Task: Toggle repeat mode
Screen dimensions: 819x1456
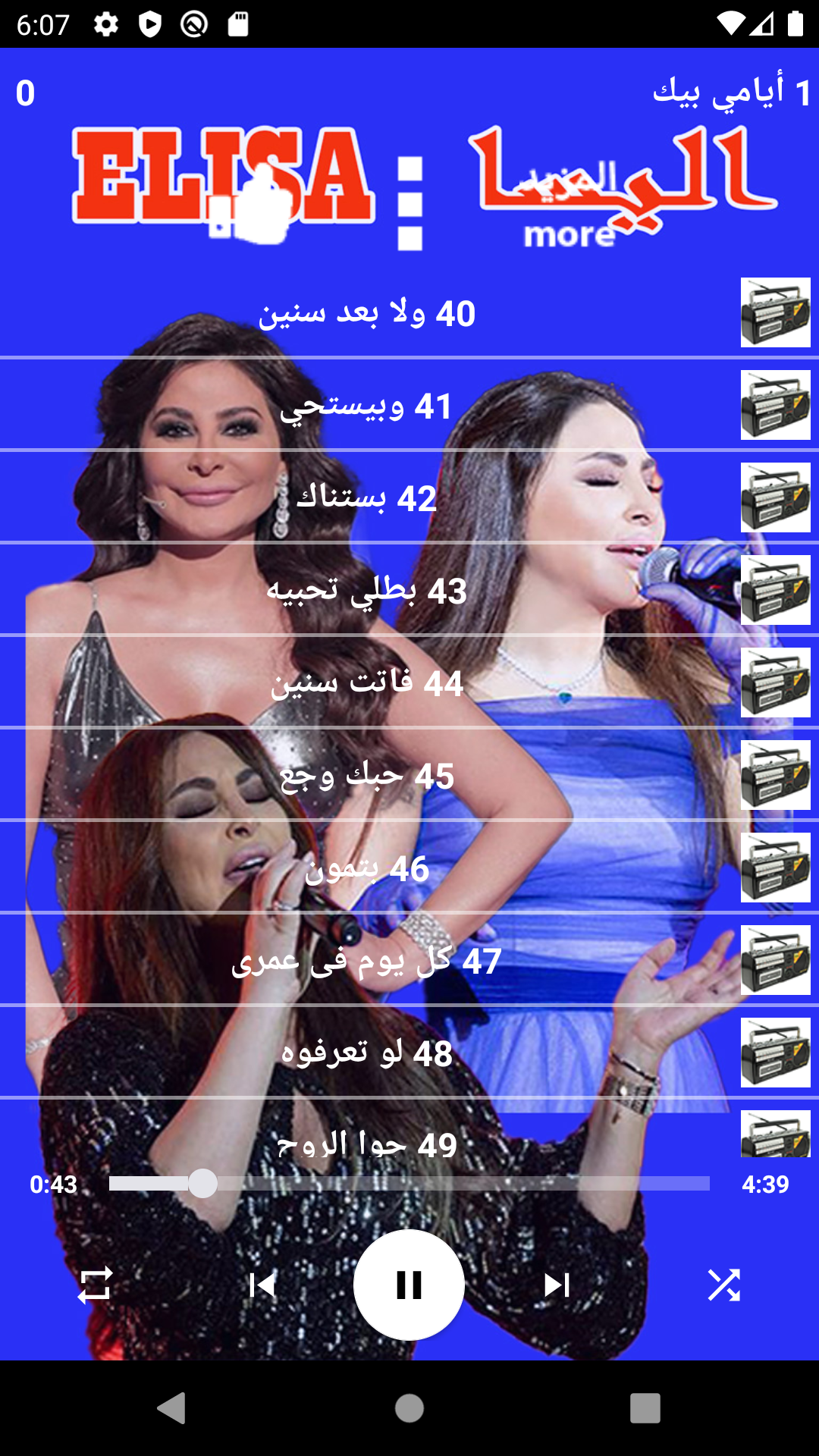Action: [95, 1285]
